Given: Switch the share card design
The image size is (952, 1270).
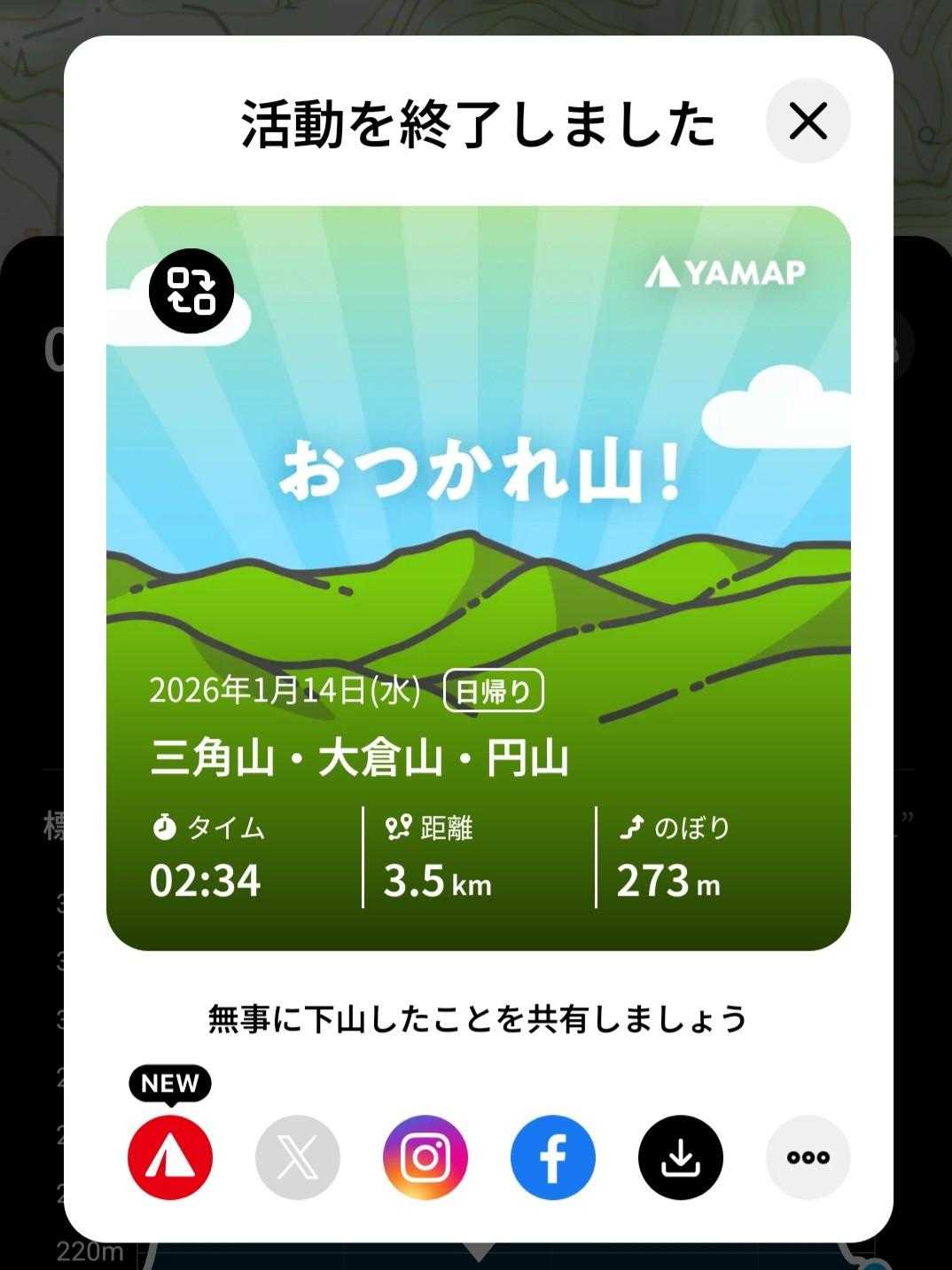Looking at the screenshot, I should click(x=191, y=291).
